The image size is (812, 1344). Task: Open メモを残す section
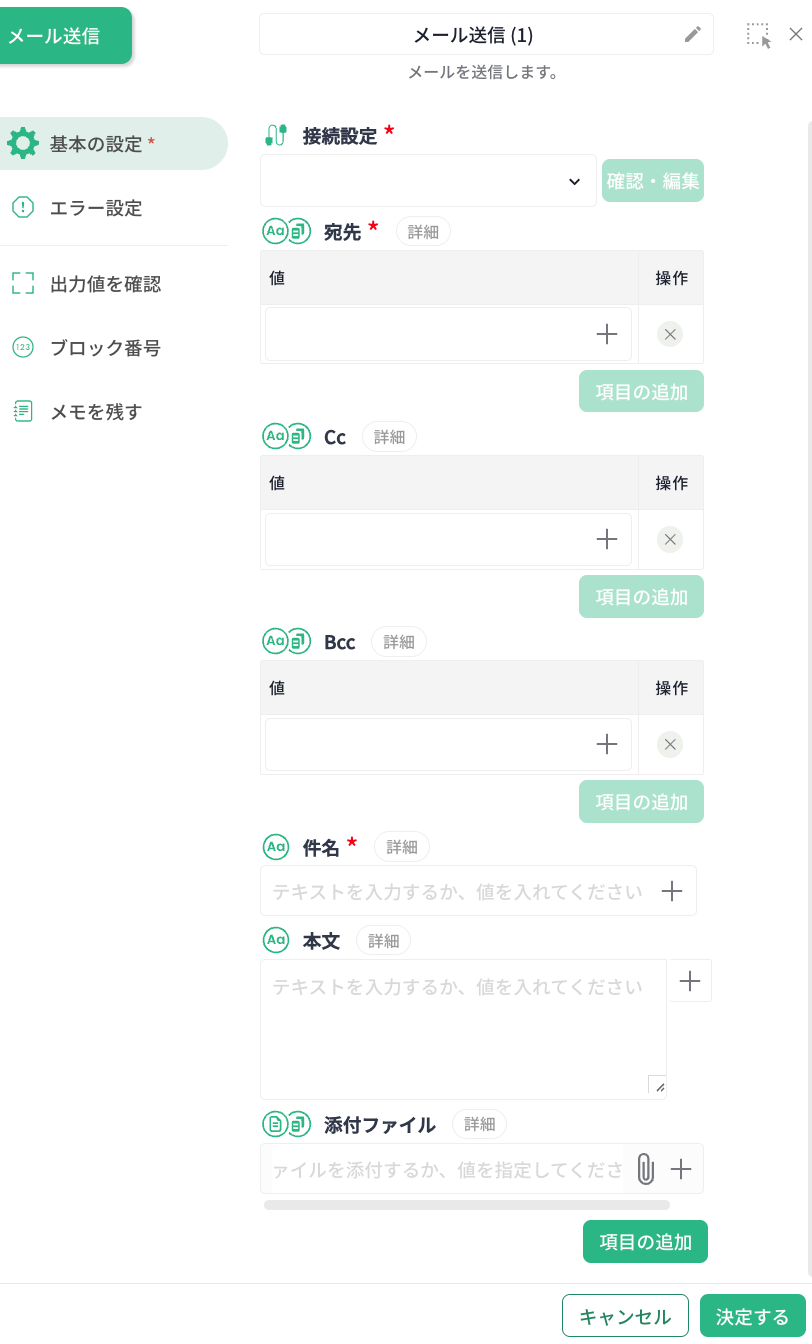click(x=96, y=412)
